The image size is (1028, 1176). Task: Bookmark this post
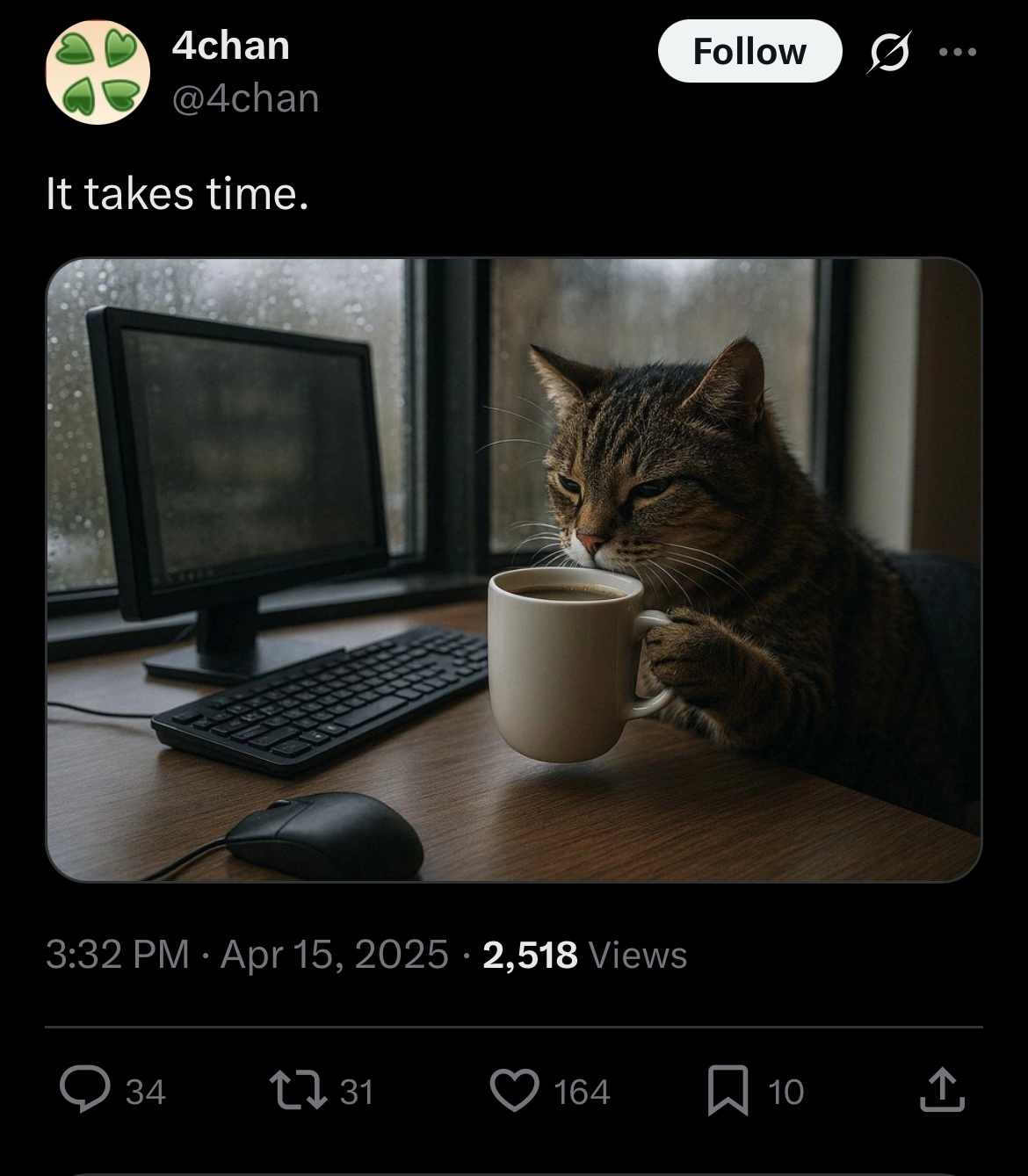coord(728,1091)
